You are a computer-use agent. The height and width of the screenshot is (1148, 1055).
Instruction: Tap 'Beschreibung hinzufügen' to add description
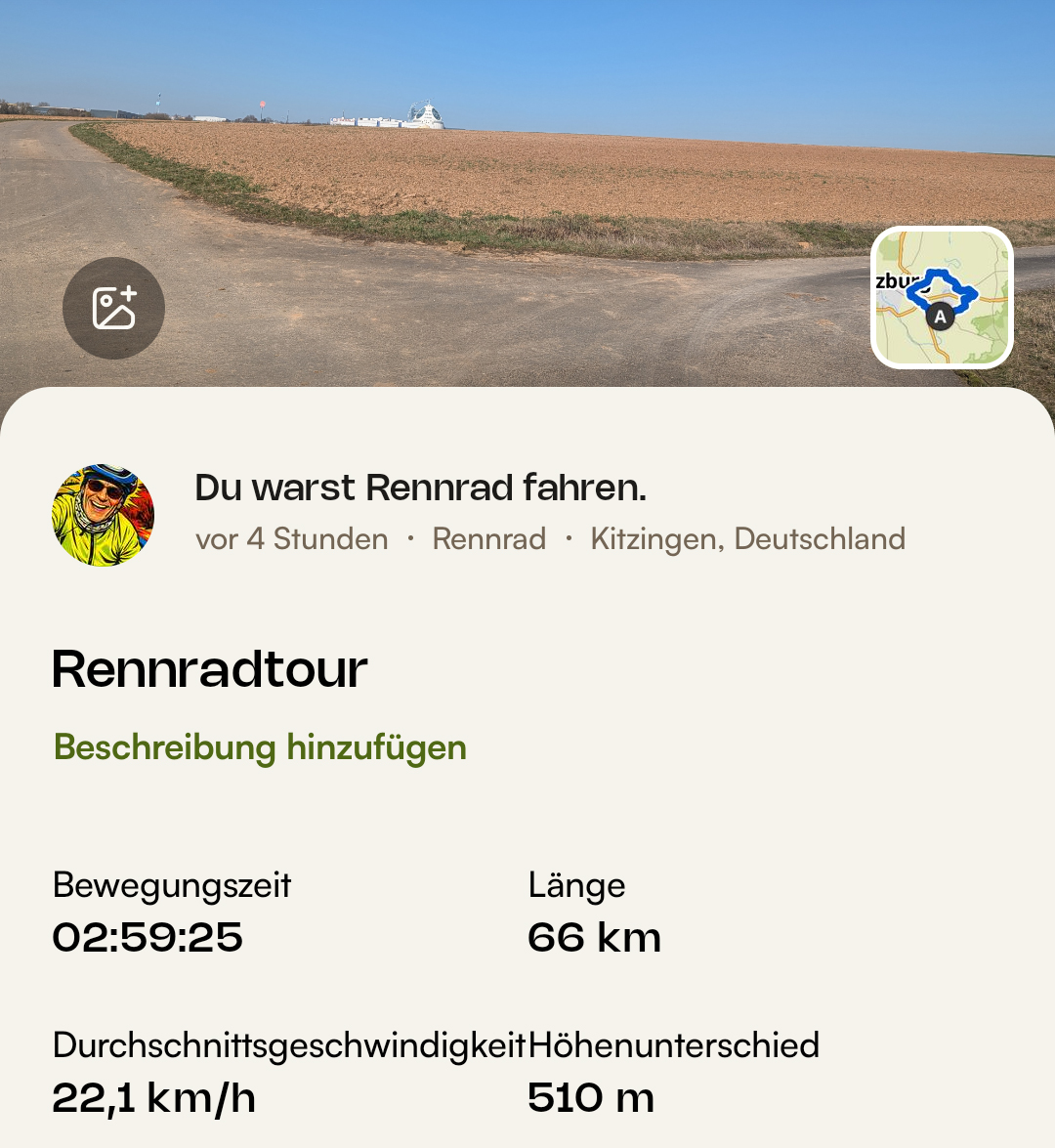[260, 747]
